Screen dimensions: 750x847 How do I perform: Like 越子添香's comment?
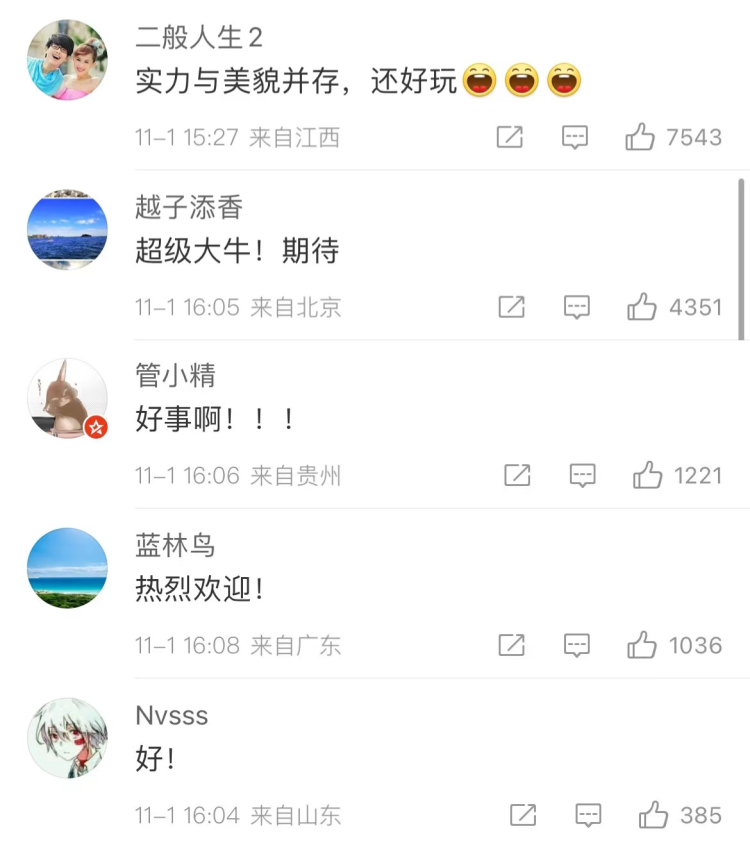642,307
